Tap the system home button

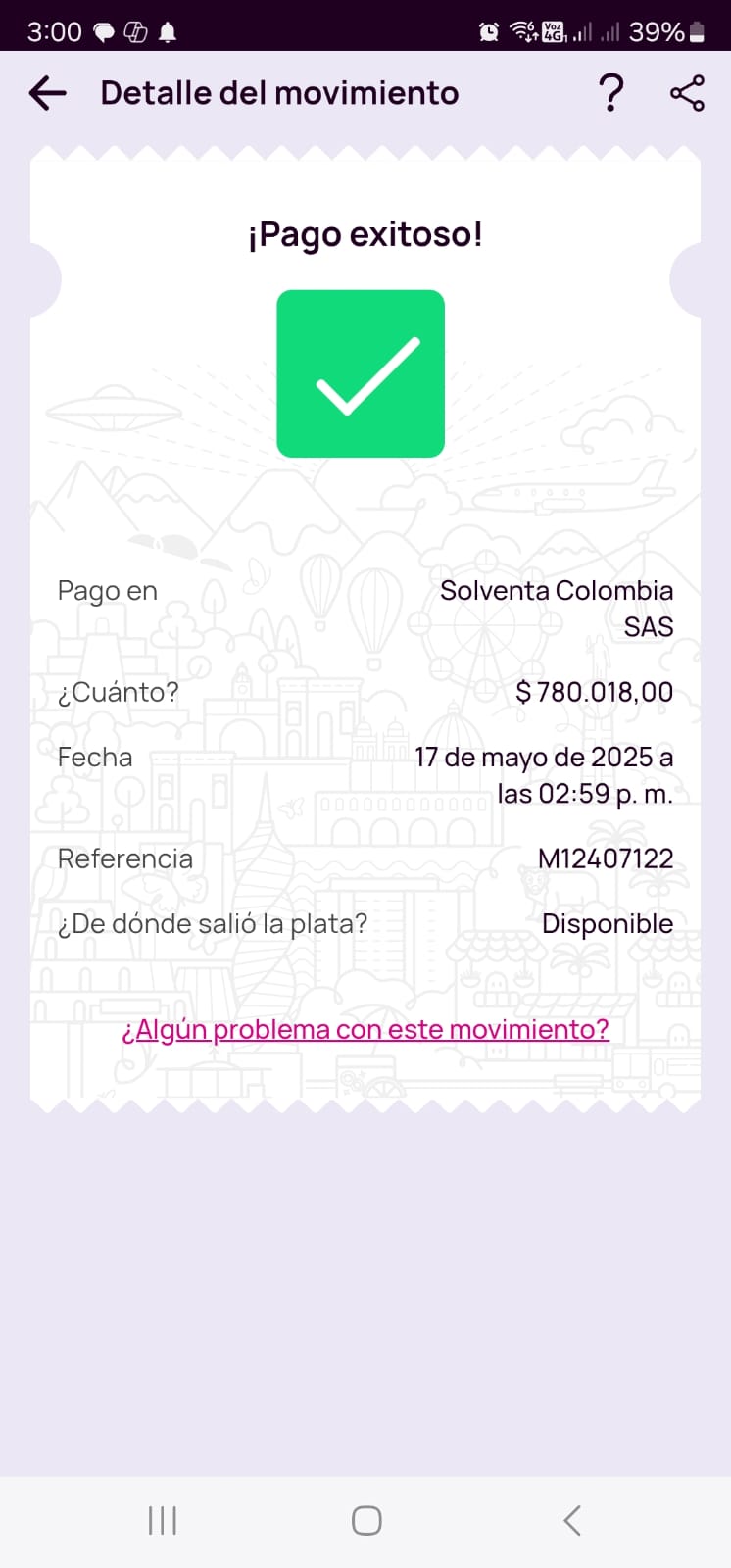pyautogui.click(x=366, y=1520)
